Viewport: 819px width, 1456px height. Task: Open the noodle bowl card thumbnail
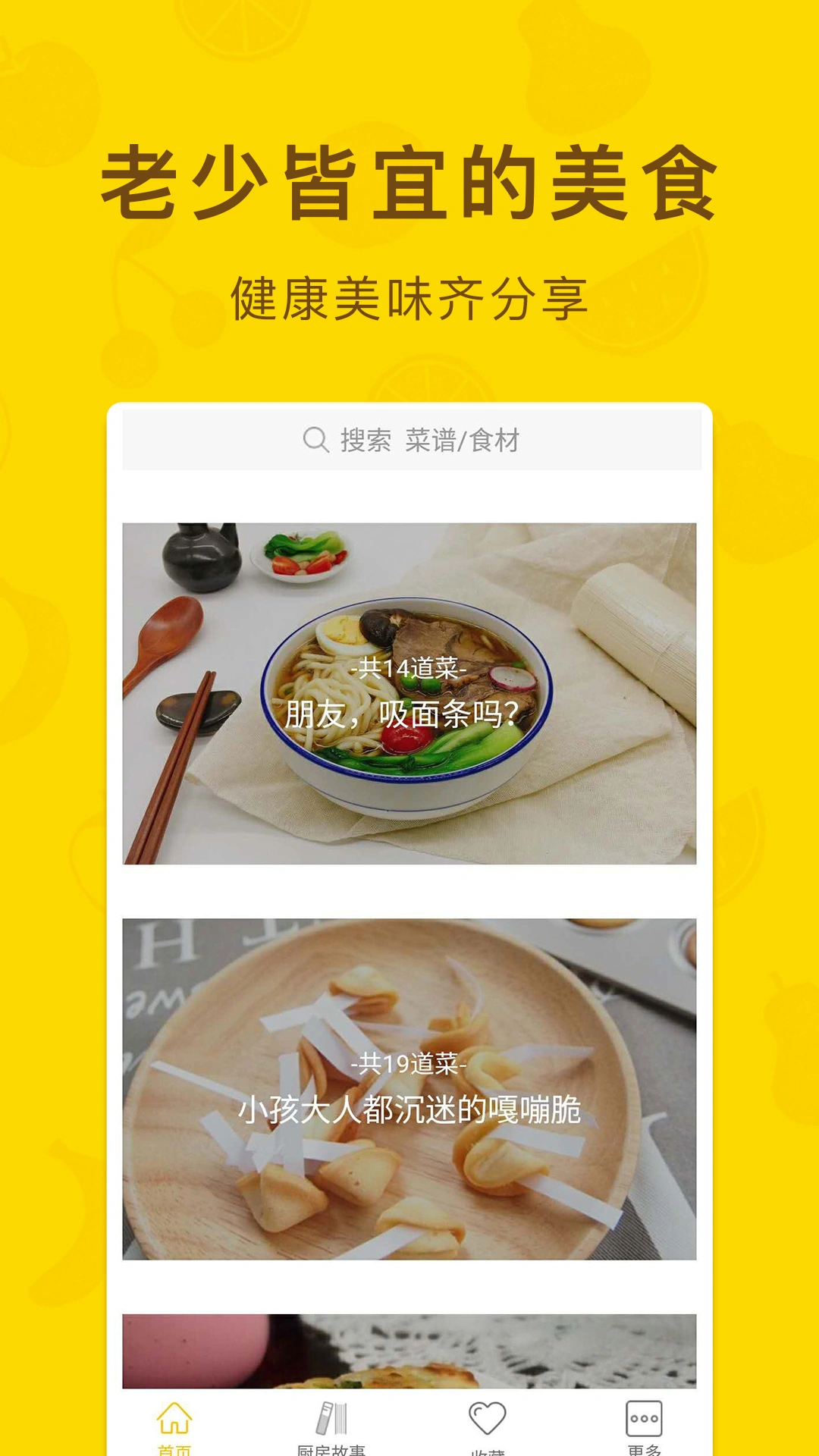coord(409,694)
